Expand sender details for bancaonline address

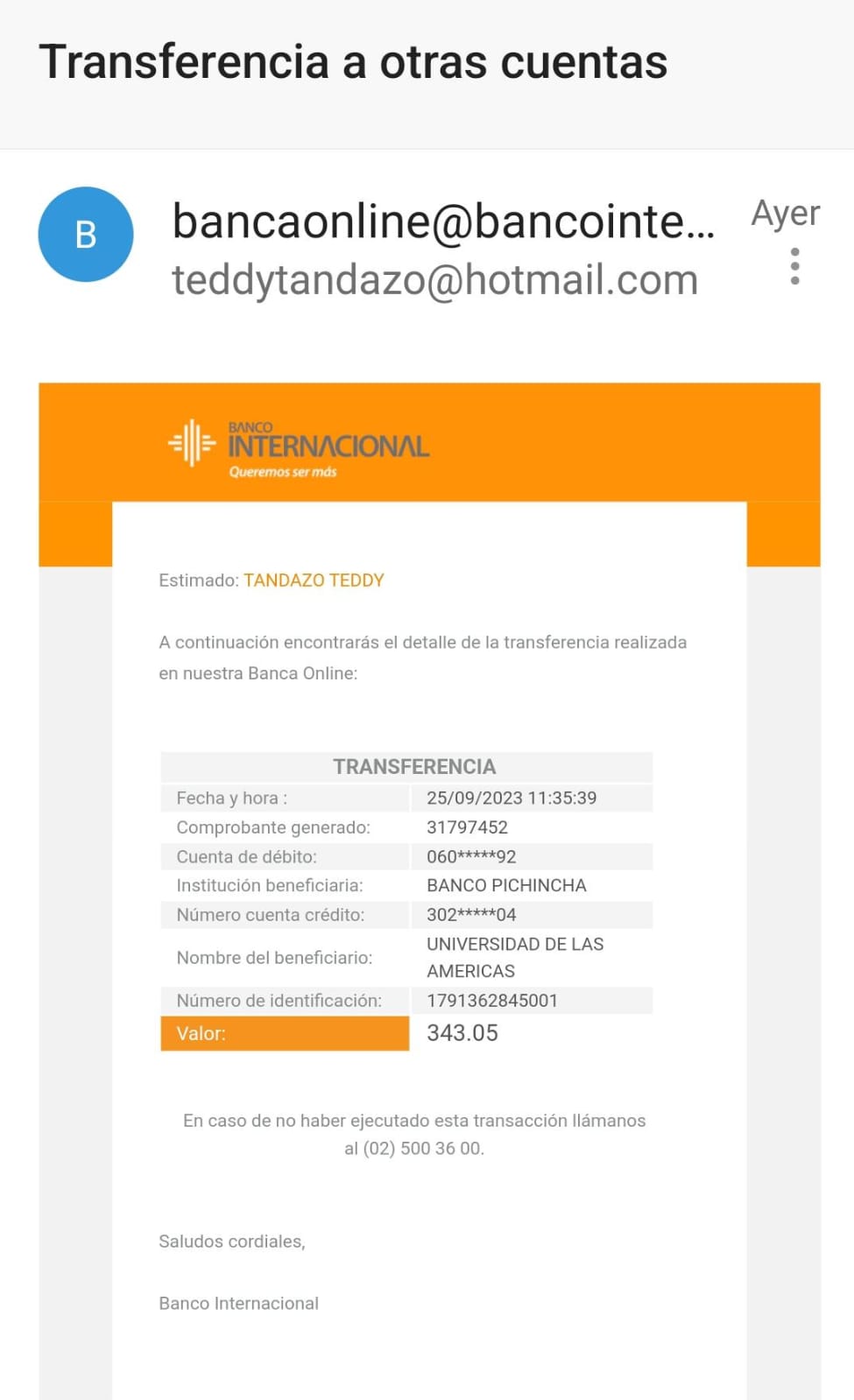coord(442,221)
